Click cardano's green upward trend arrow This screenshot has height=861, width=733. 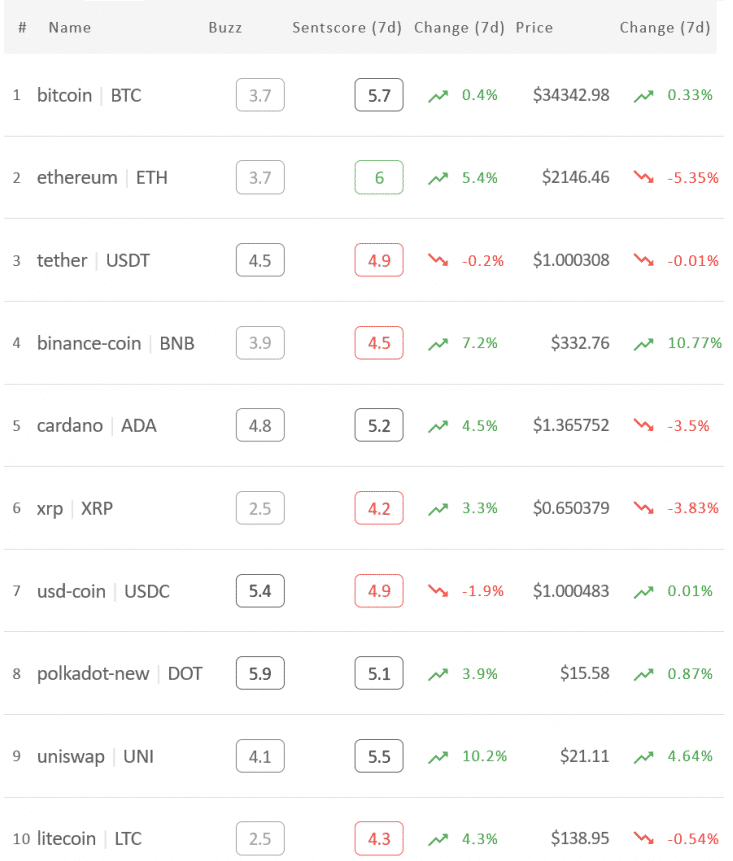pyautogui.click(x=437, y=425)
